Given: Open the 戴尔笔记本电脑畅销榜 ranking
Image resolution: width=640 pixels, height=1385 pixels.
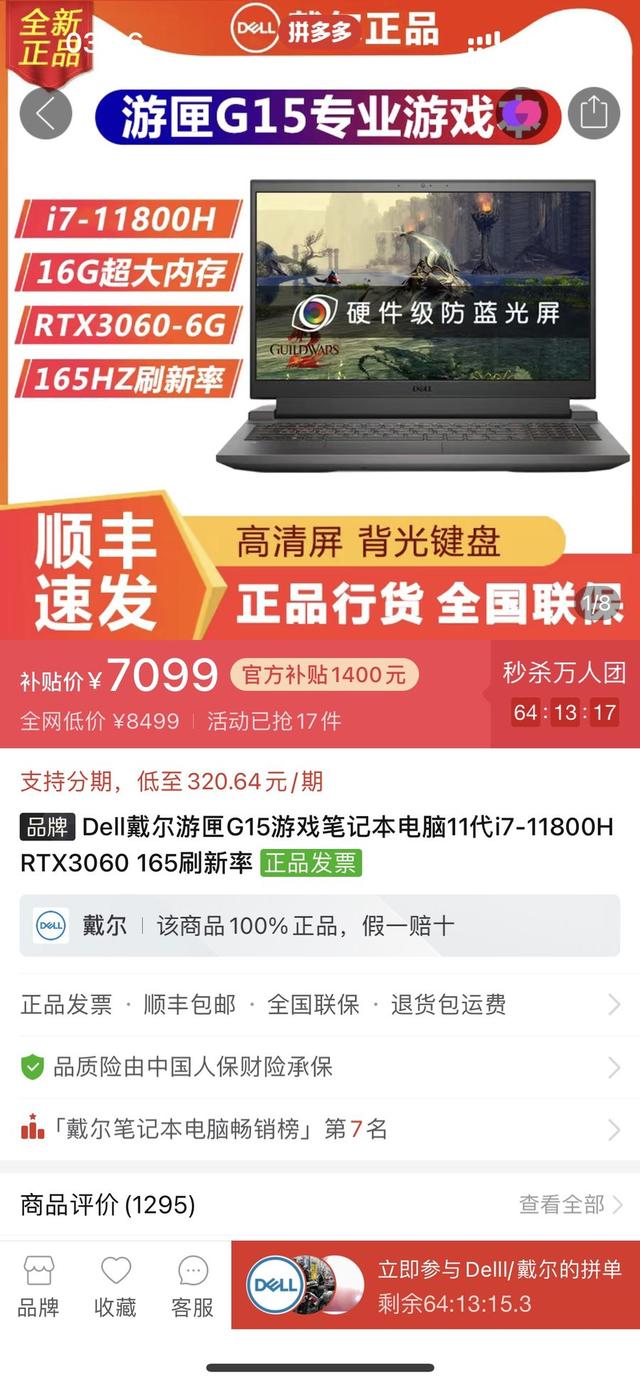Looking at the screenshot, I should pos(320,1129).
